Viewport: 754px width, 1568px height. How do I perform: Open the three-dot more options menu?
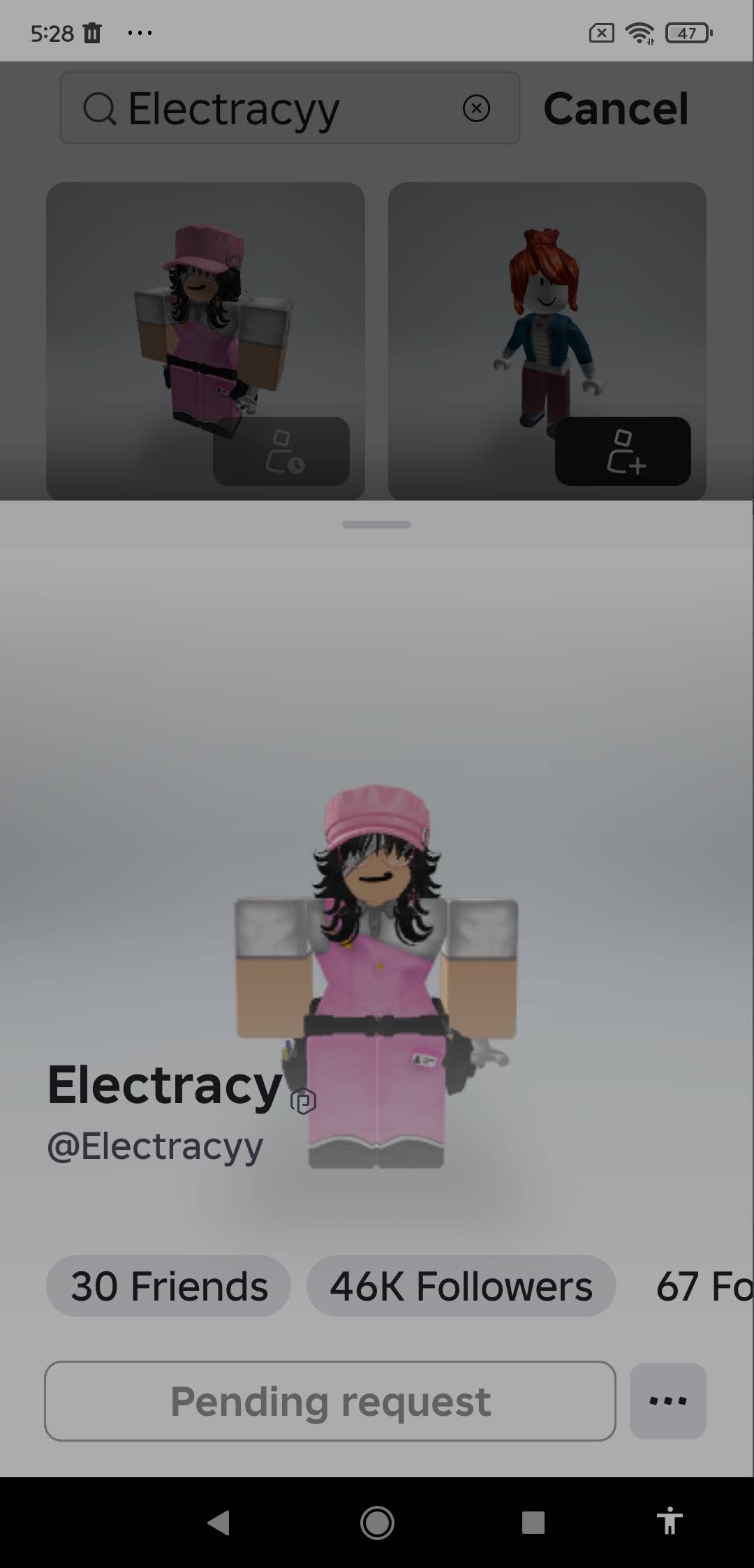coord(668,1400)
